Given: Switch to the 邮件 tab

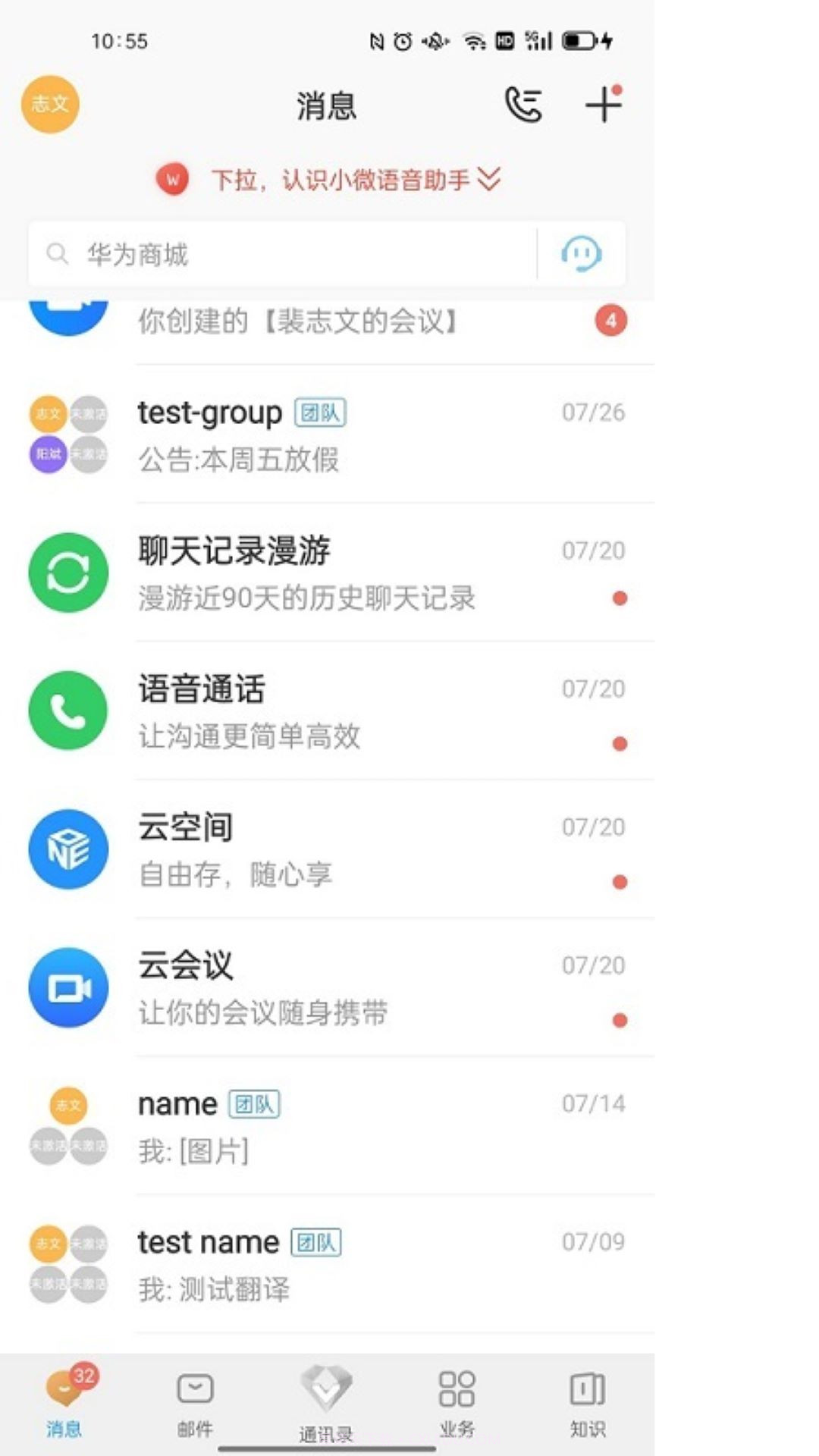Looking at the screenshot, I should tap(195, 1407).
